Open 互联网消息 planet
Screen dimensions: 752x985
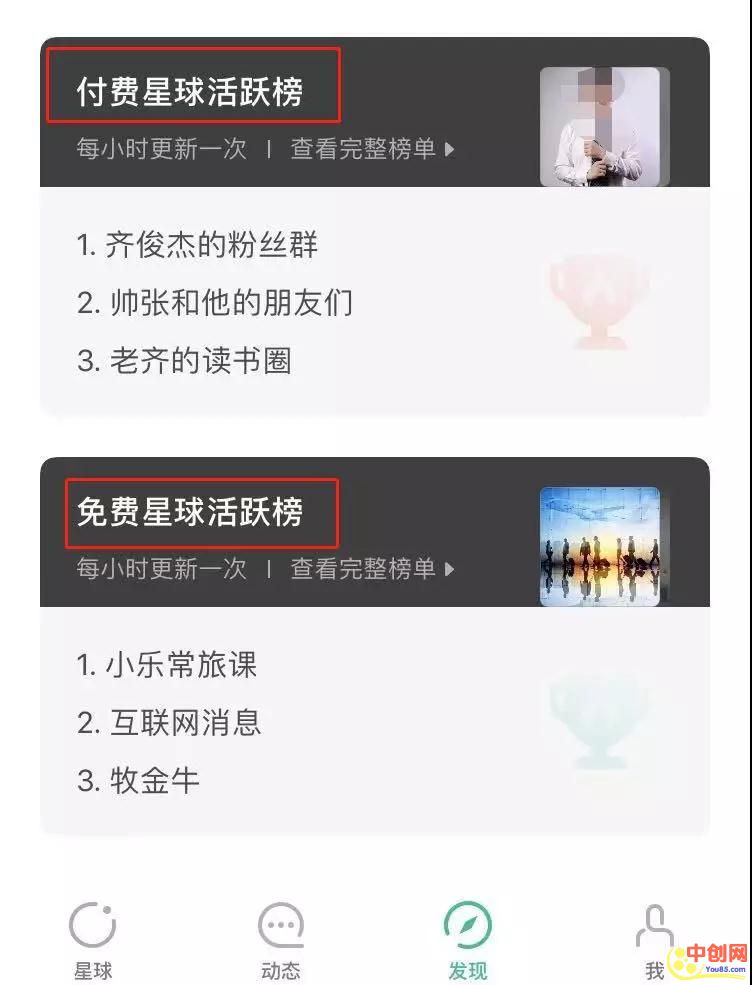click(x=169, y=723)
